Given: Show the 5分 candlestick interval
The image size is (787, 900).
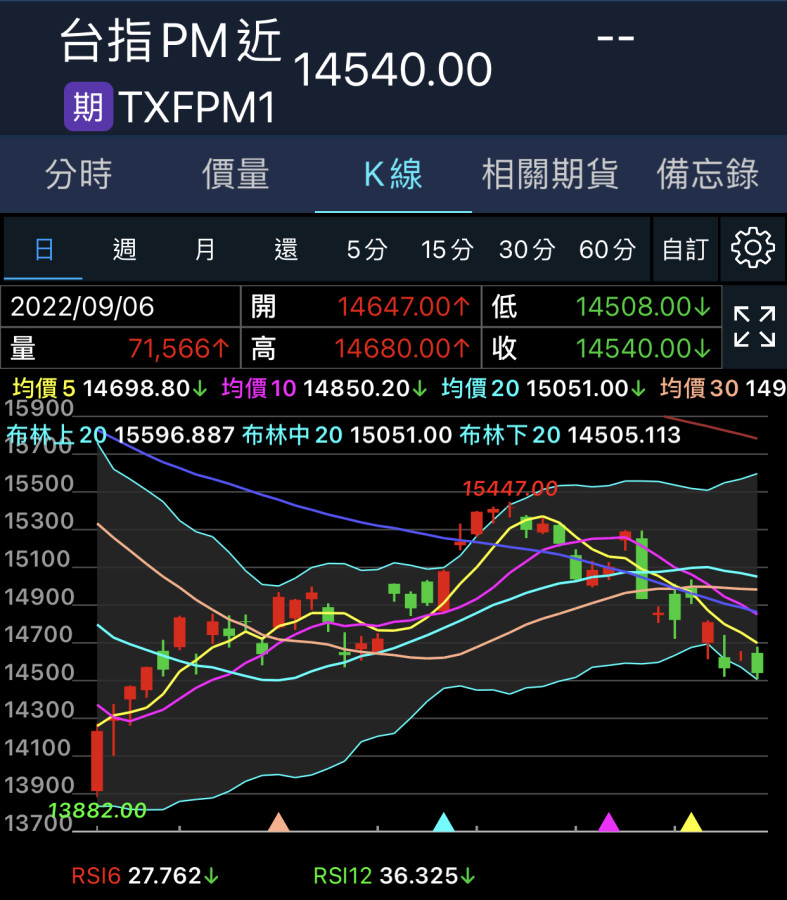Looking at the screenshot, I should coord(366,249).
